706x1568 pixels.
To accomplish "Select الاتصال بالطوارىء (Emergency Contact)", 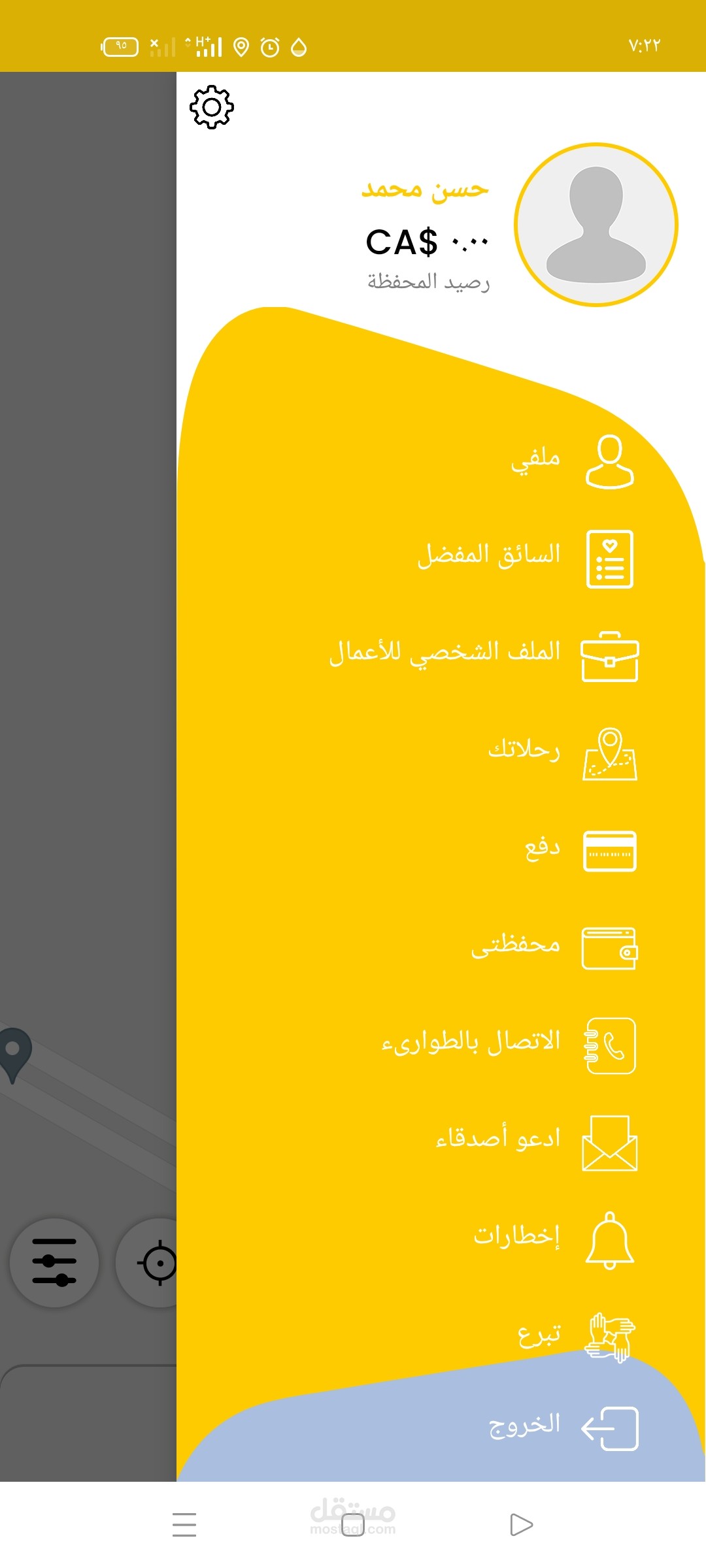I will pyautogui.click(x=471, y=1042).
